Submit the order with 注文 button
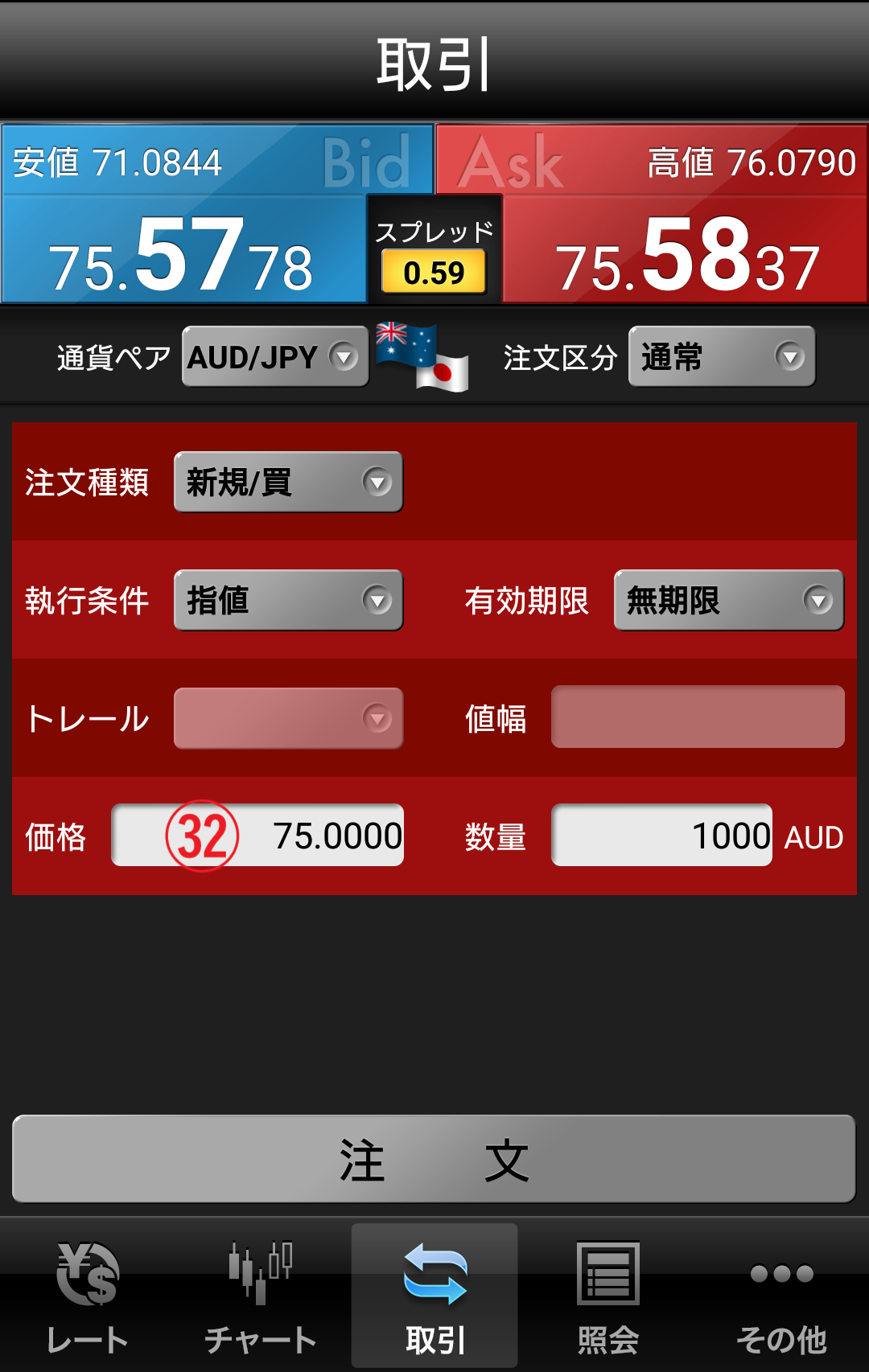This screenshot has height=1372, width=869. [x=434, y=1159]
